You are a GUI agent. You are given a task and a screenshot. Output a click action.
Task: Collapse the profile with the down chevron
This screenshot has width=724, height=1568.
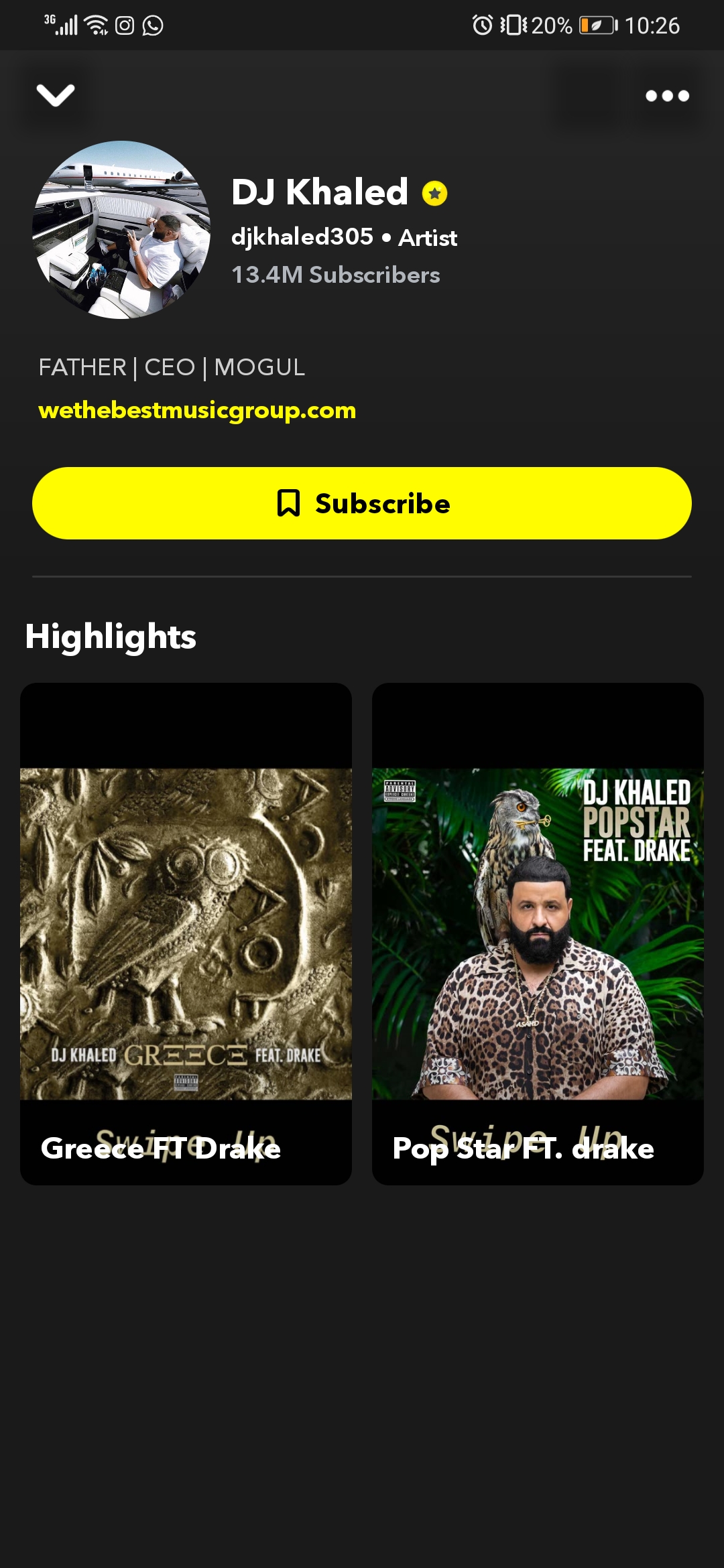point(56,95)
